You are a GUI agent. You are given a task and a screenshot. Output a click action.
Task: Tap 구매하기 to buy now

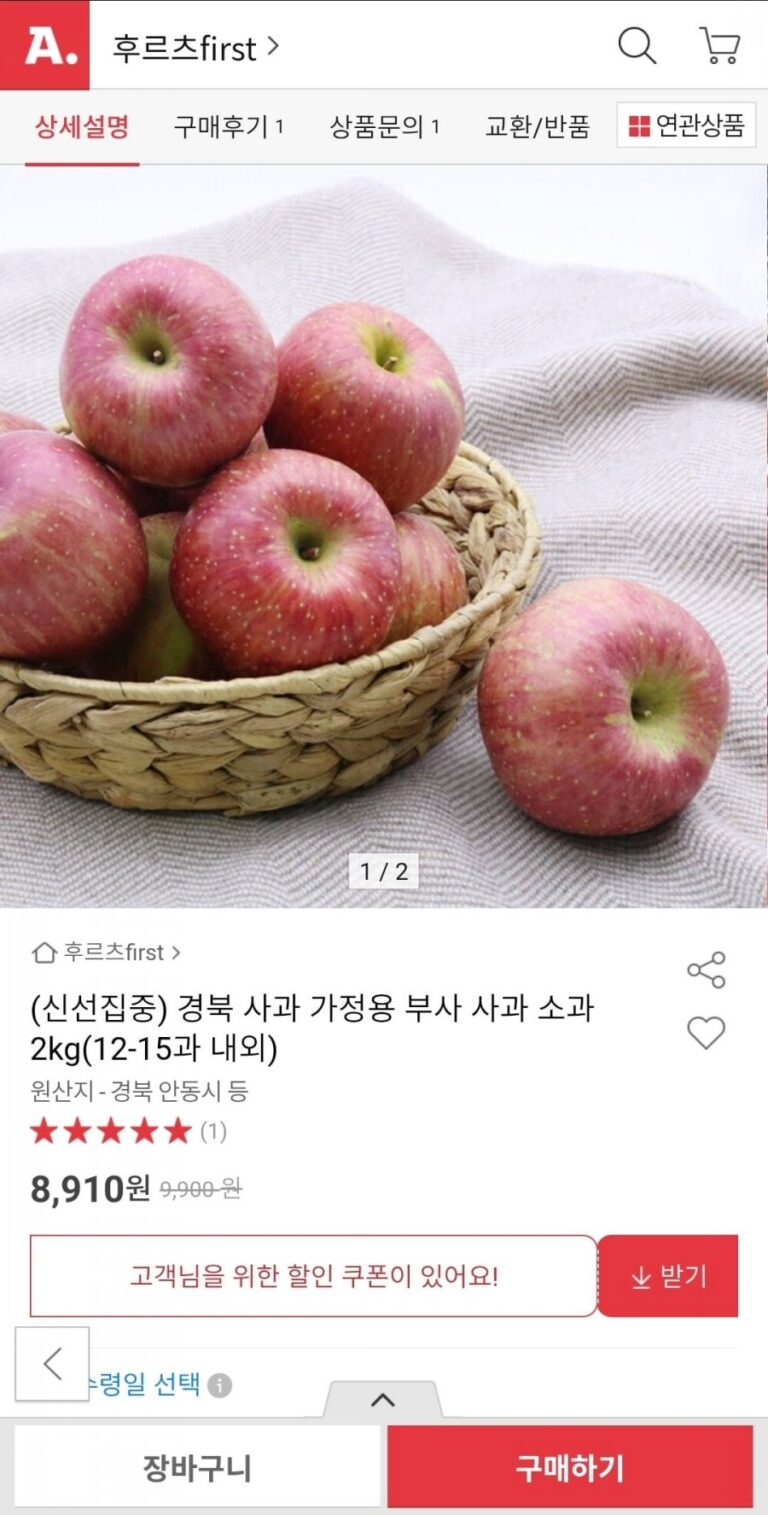(570, 1467)
